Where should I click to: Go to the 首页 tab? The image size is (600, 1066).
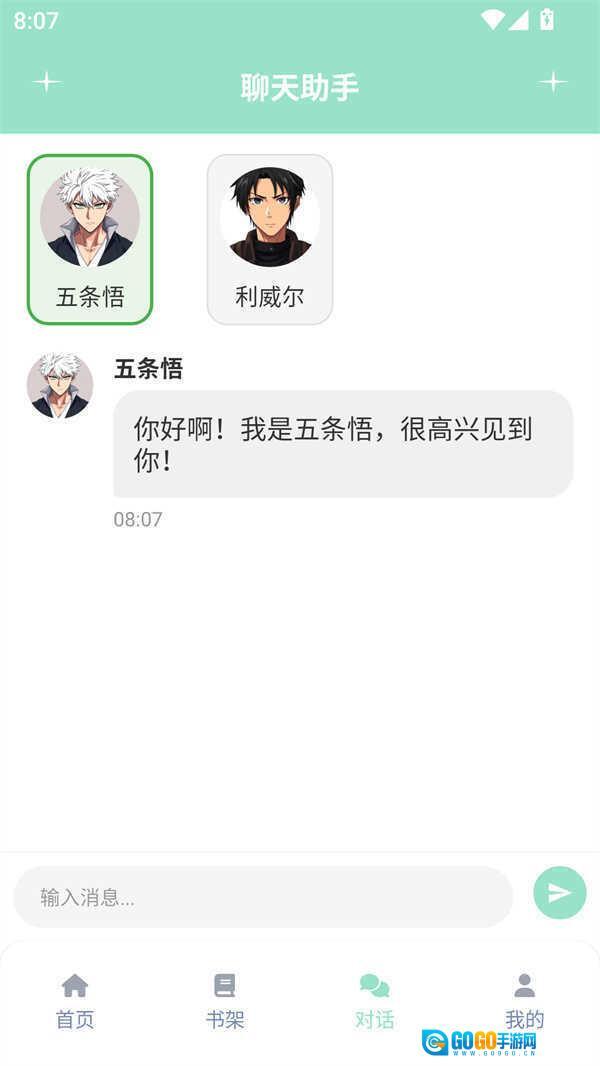point(75,1001)
